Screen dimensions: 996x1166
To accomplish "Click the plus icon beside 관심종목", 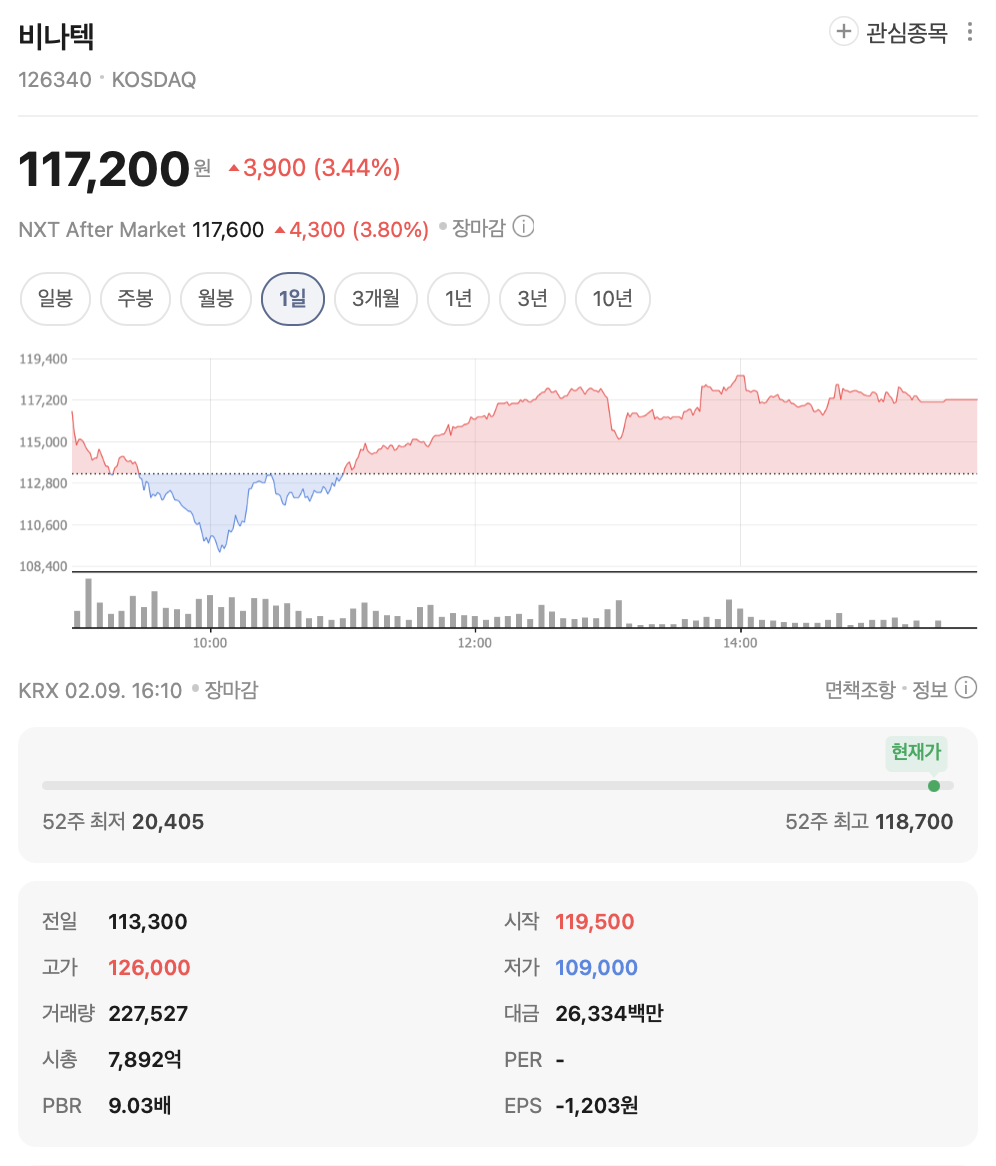I will (843, 31).
